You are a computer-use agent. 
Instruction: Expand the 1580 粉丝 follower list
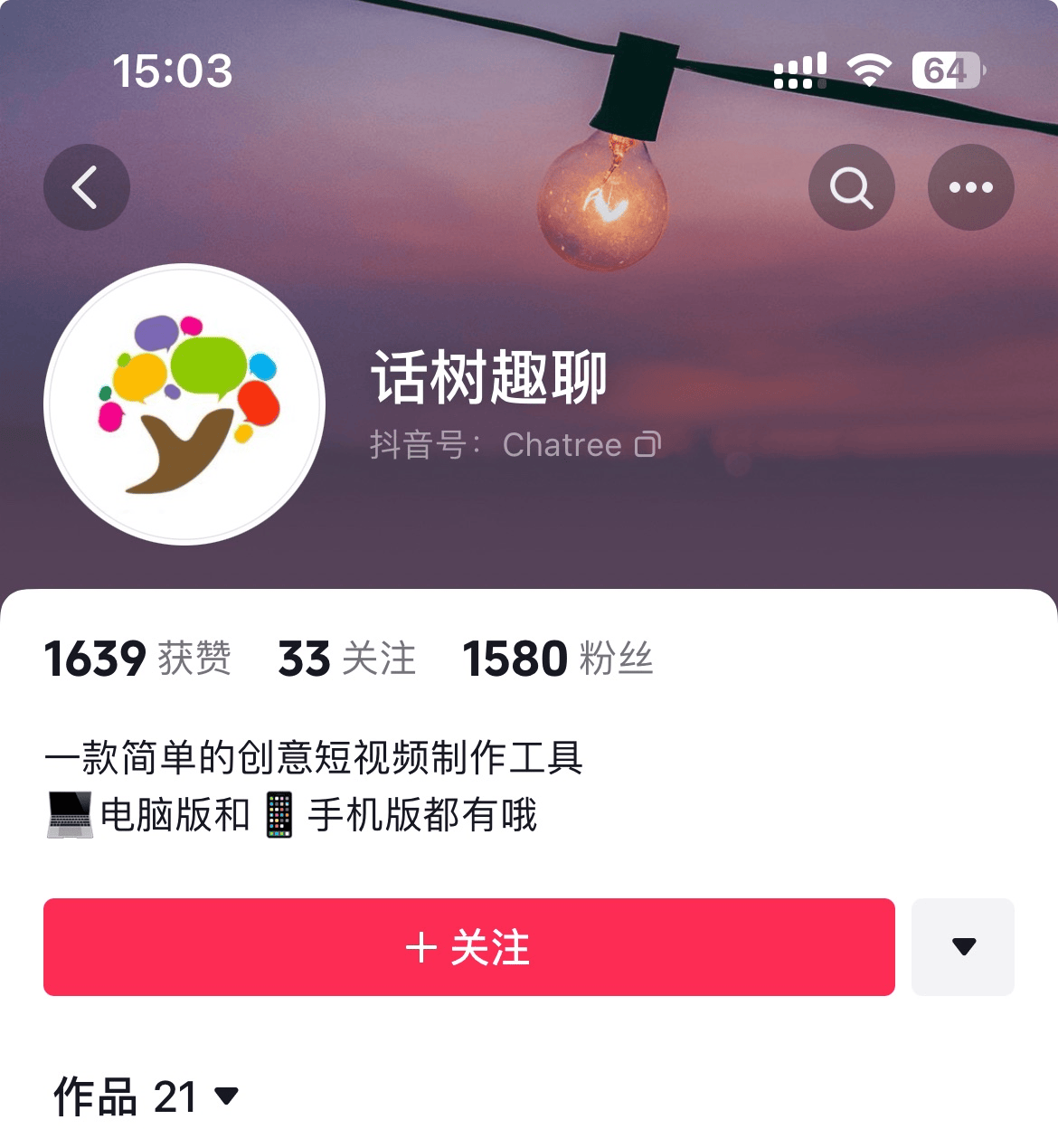(x=561, y=659)
